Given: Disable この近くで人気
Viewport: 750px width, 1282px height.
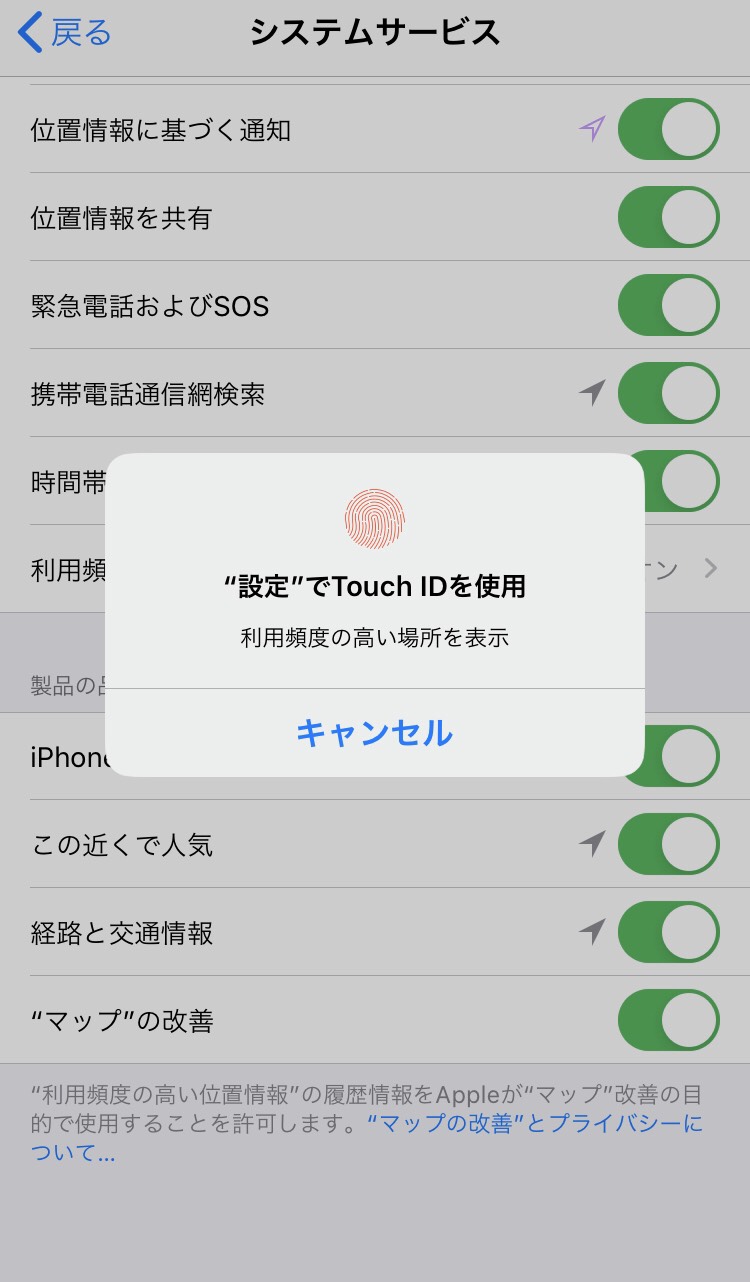Looking at the screenshot, I should click(668, 845).
